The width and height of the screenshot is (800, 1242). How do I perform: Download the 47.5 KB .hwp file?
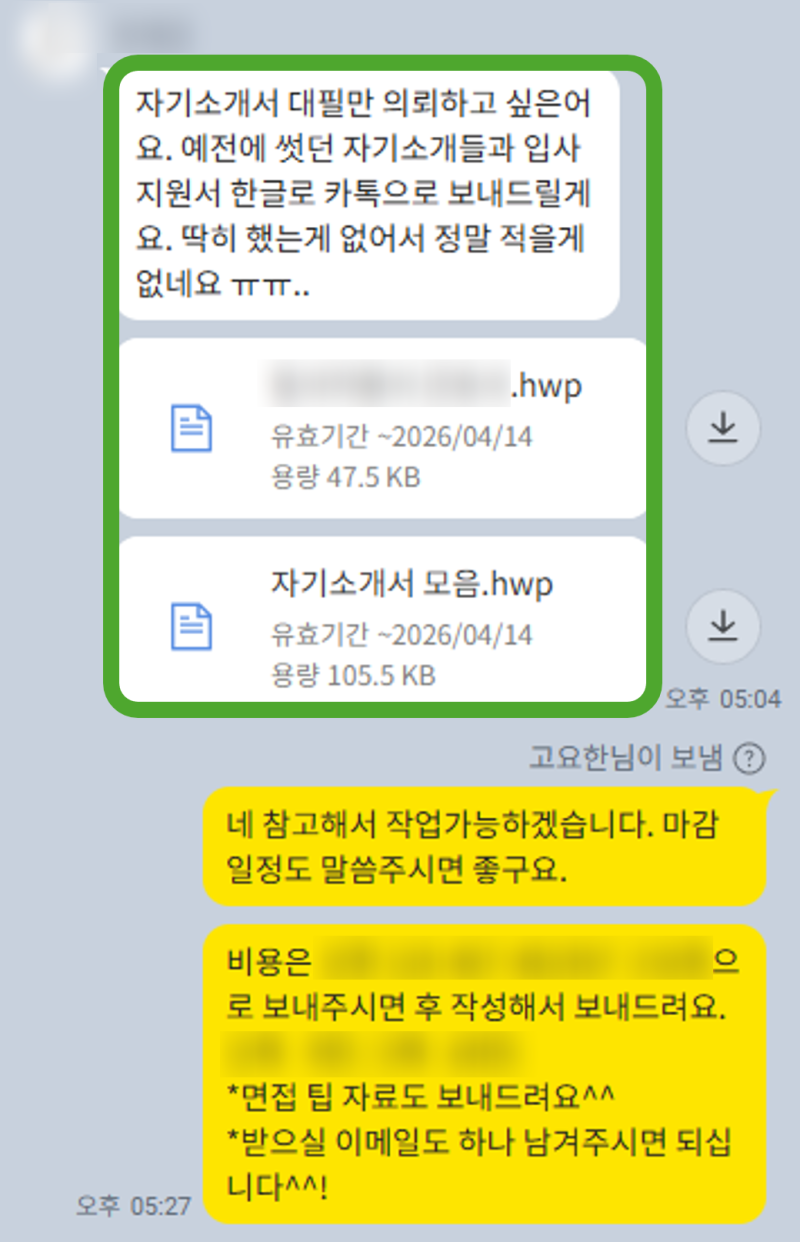723,428
